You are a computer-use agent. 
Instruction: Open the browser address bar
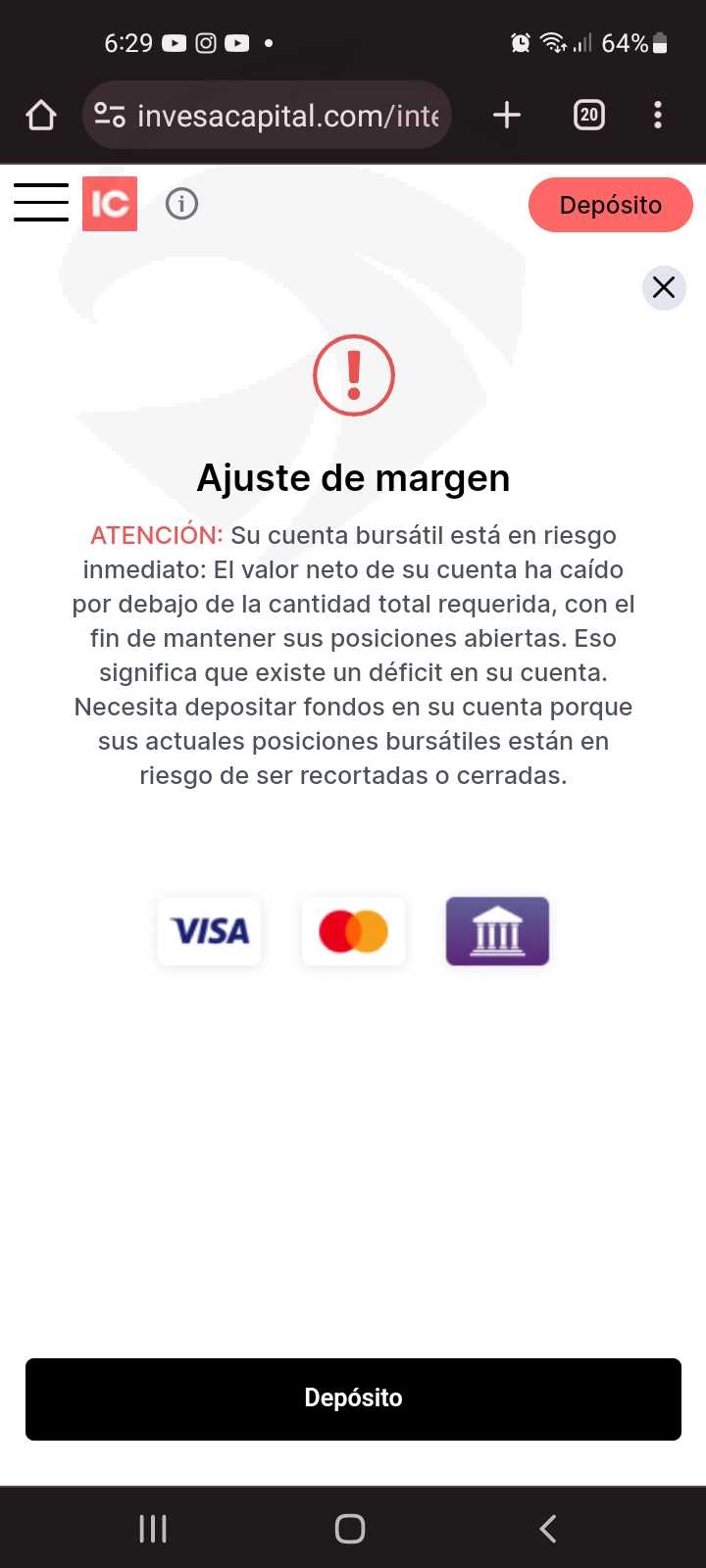tap(267, 116)
